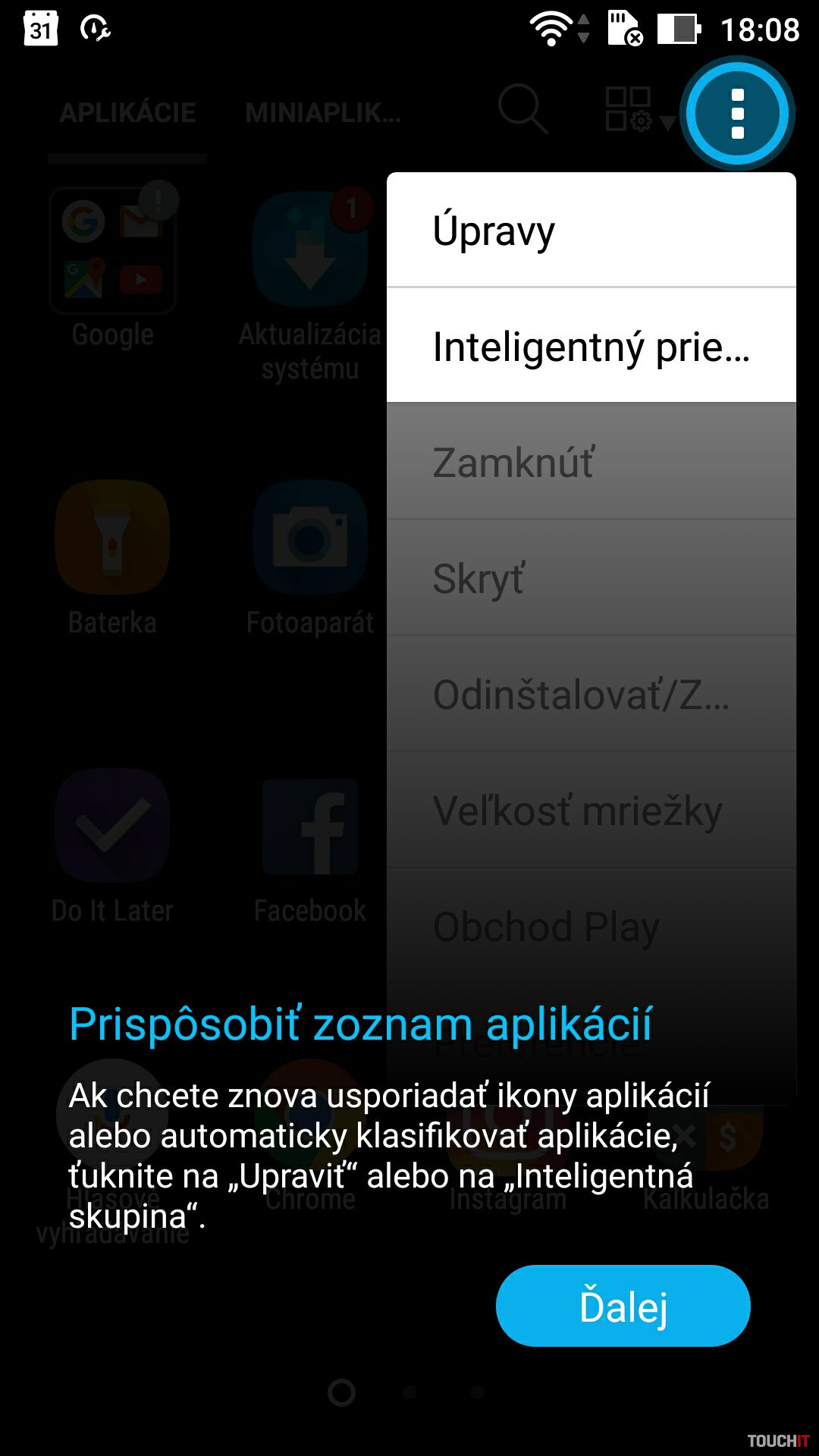The image size is (819, 1456).
Task: Tap the Ďalej button
Action: [x=623, y=1306]
